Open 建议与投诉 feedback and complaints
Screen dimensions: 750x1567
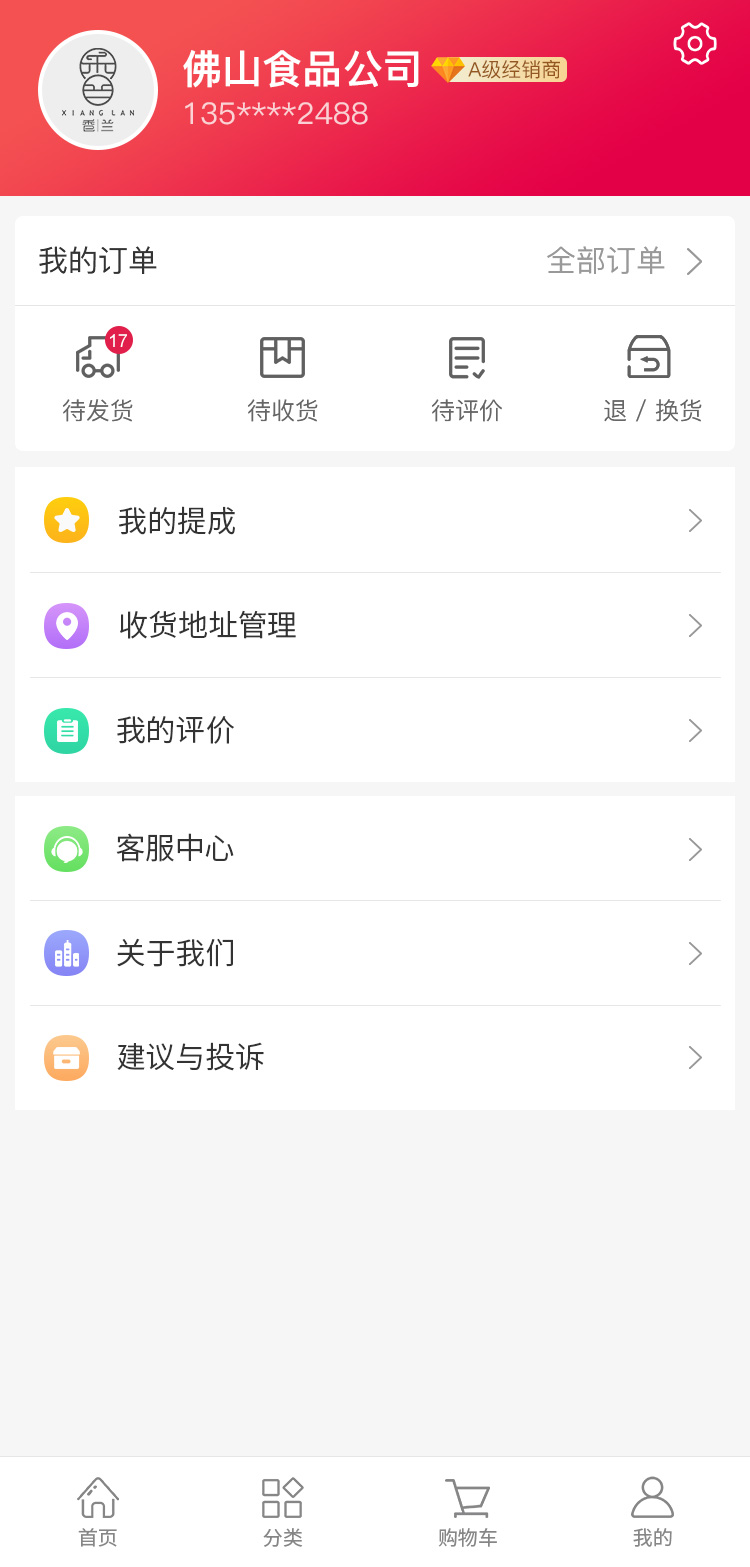pyautogui.click(x=375, y=1058)
